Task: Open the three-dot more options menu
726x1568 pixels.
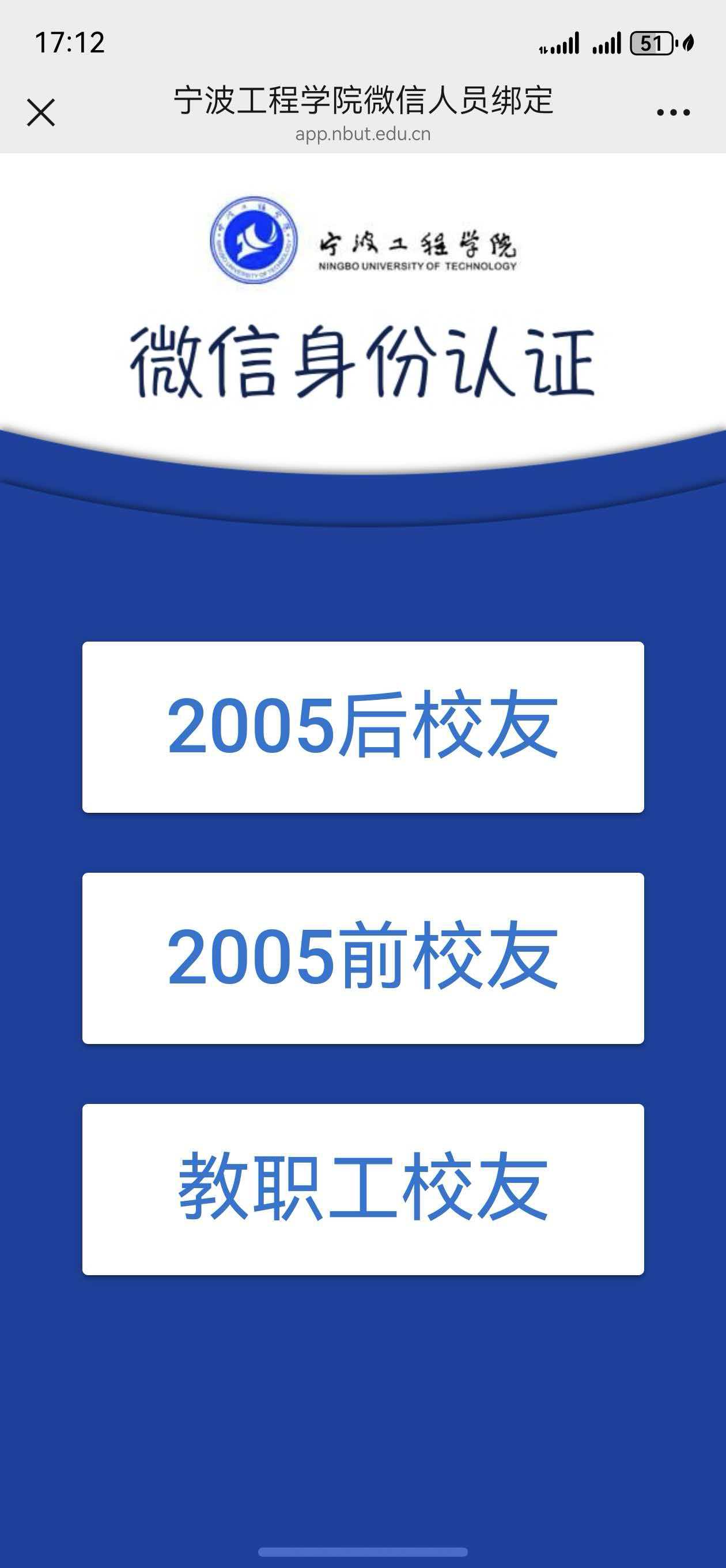Action: click(673, 112)
